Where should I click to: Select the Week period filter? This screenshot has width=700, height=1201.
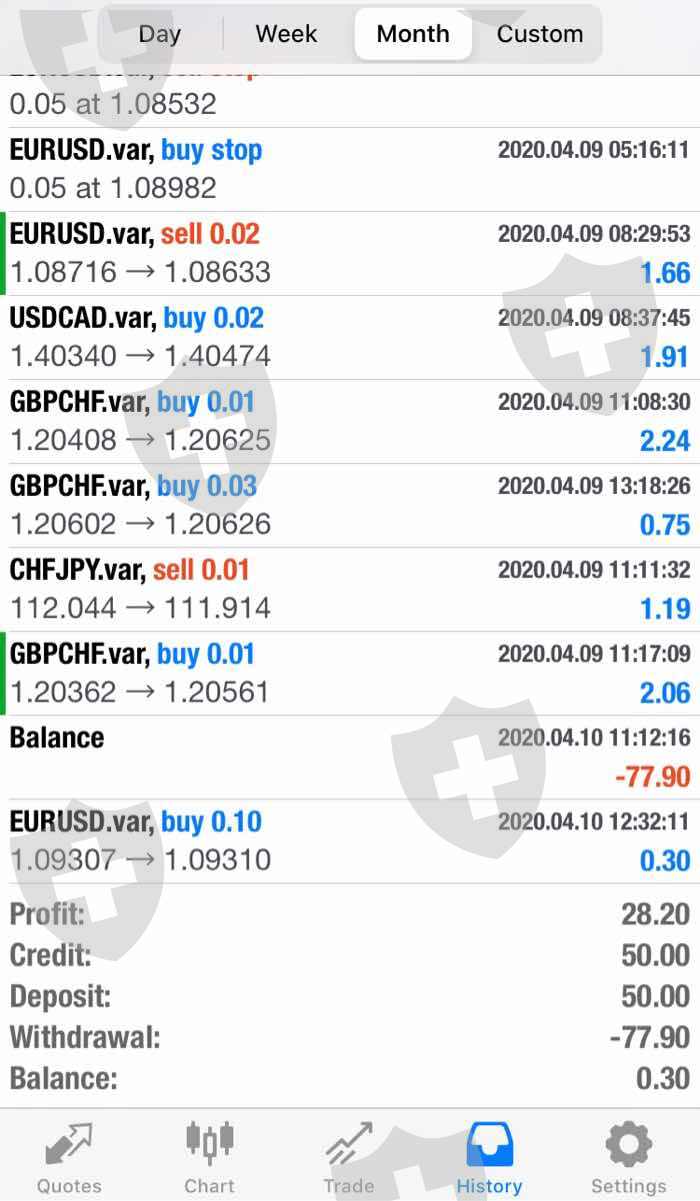pos(286,34)
